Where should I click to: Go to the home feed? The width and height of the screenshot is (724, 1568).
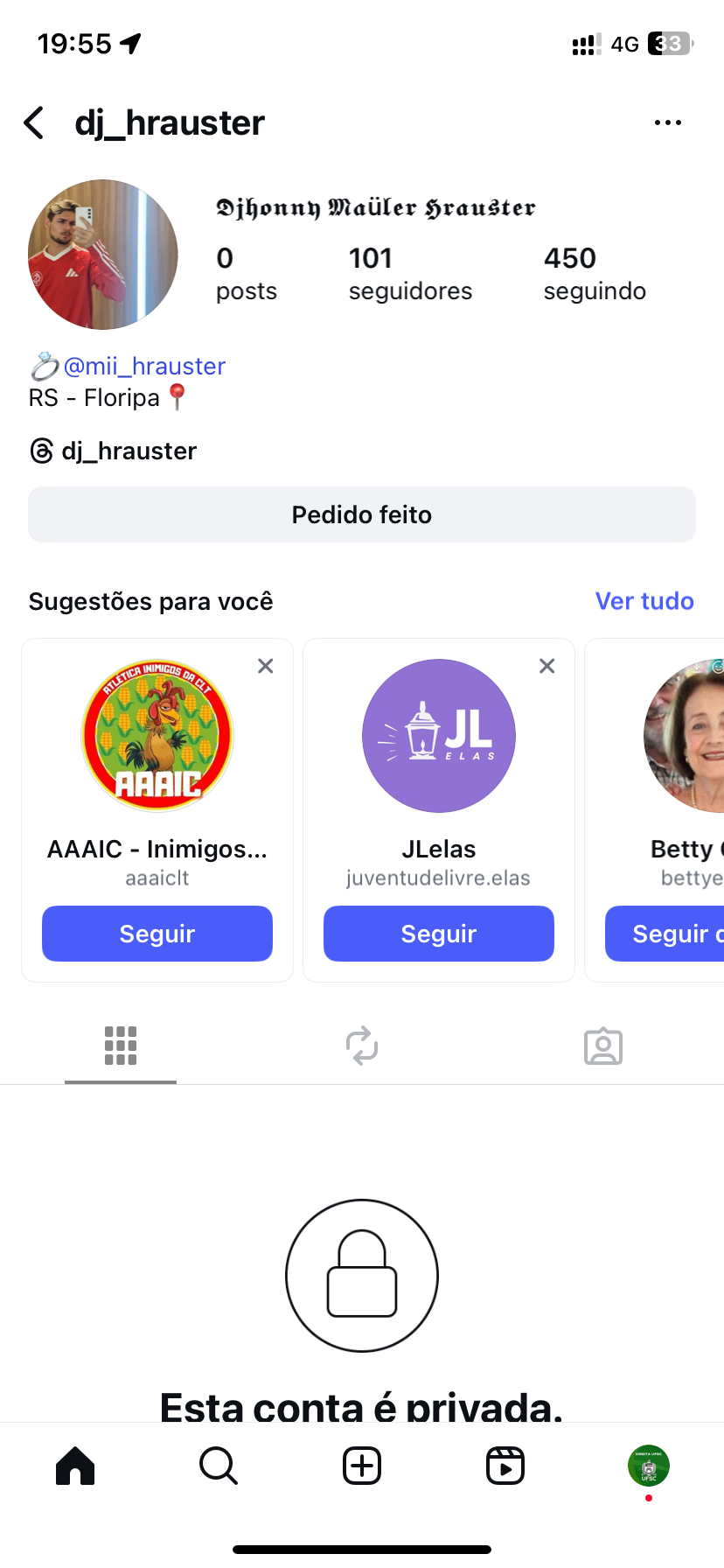coord(75,1466)
